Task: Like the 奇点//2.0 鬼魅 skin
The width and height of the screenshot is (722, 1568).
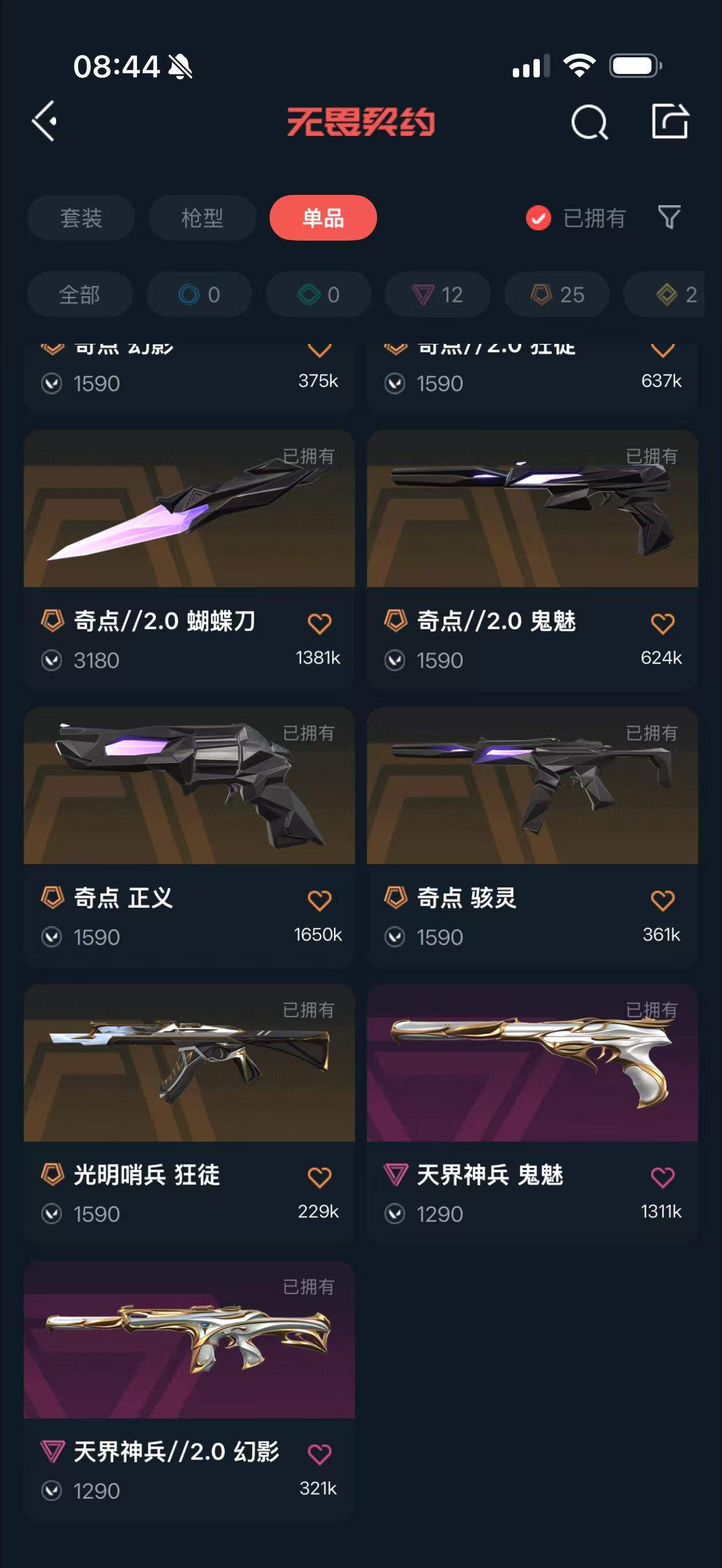Action: tap(662, 624)
